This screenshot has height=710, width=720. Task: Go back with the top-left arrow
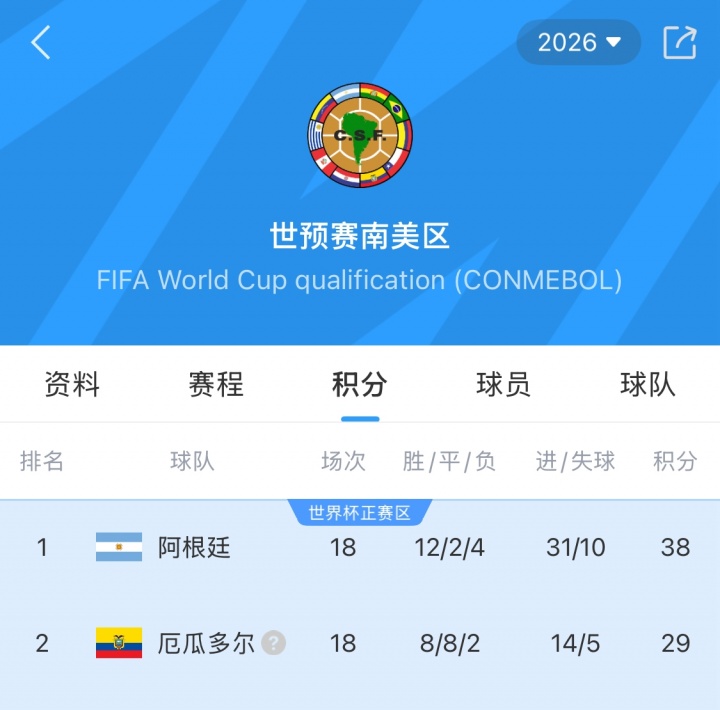click(41, 43)
